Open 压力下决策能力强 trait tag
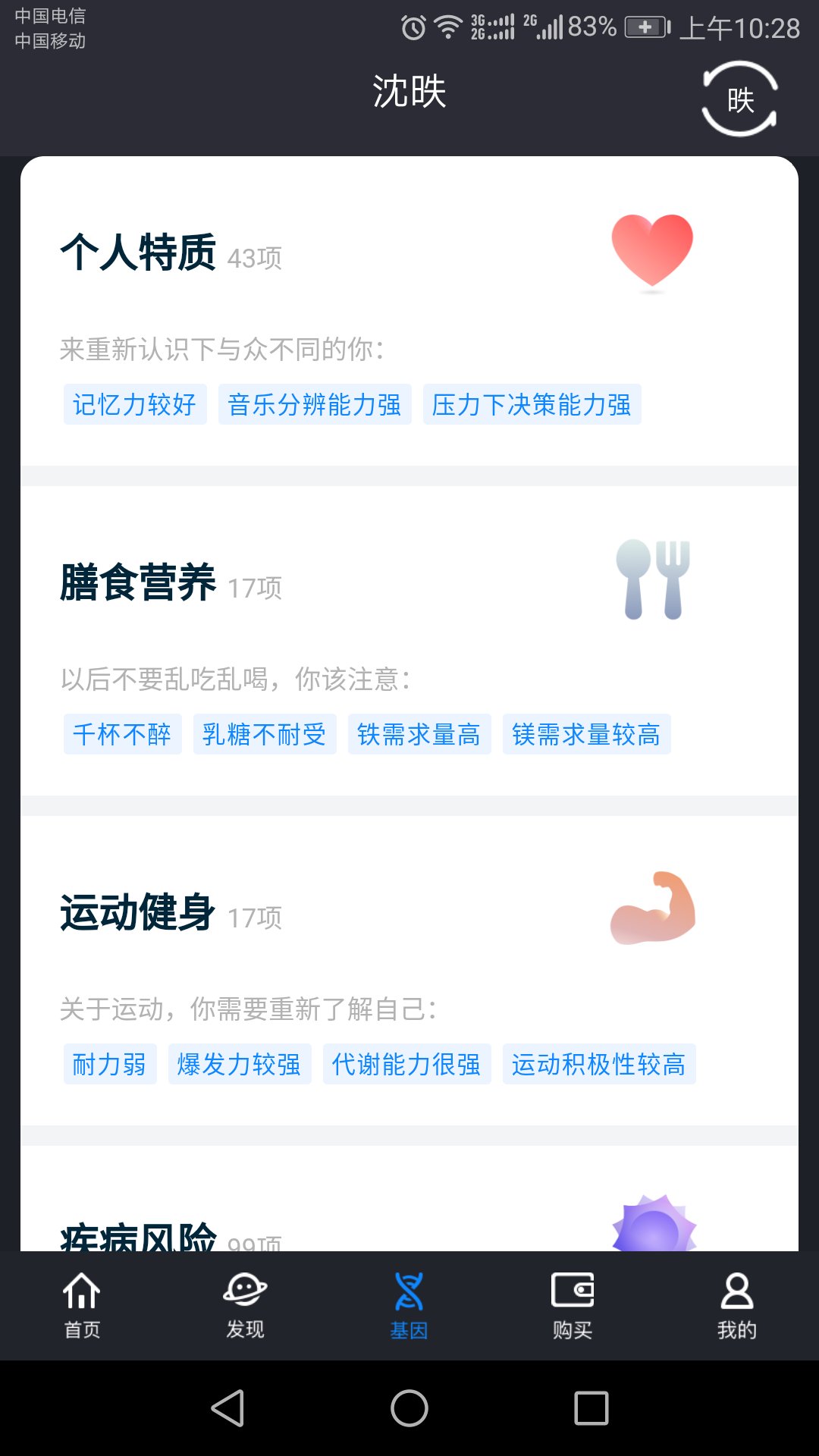 [x=533, y=404]
